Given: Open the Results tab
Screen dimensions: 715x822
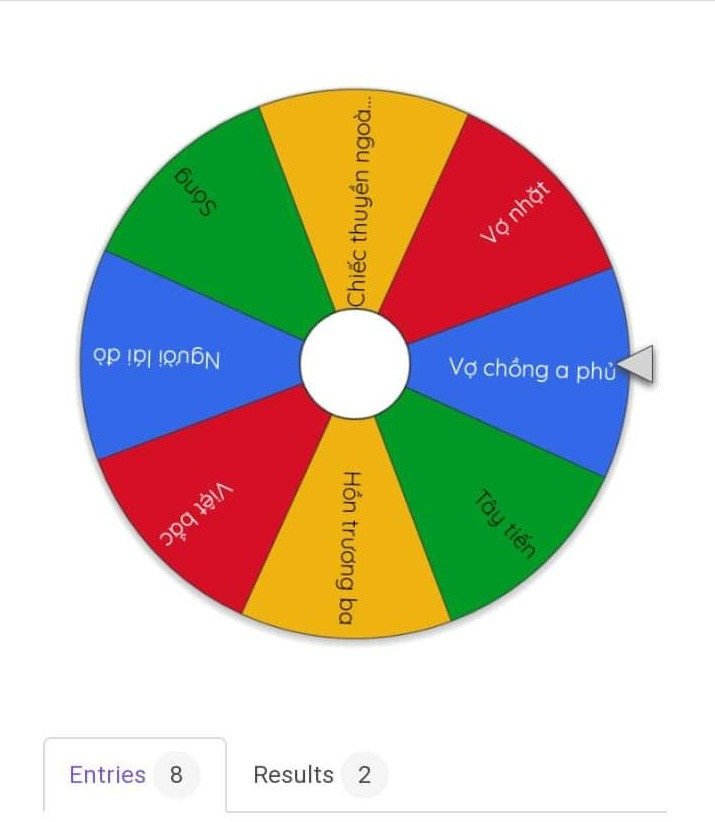Looking at the screenshot, I should coord(312,774).
